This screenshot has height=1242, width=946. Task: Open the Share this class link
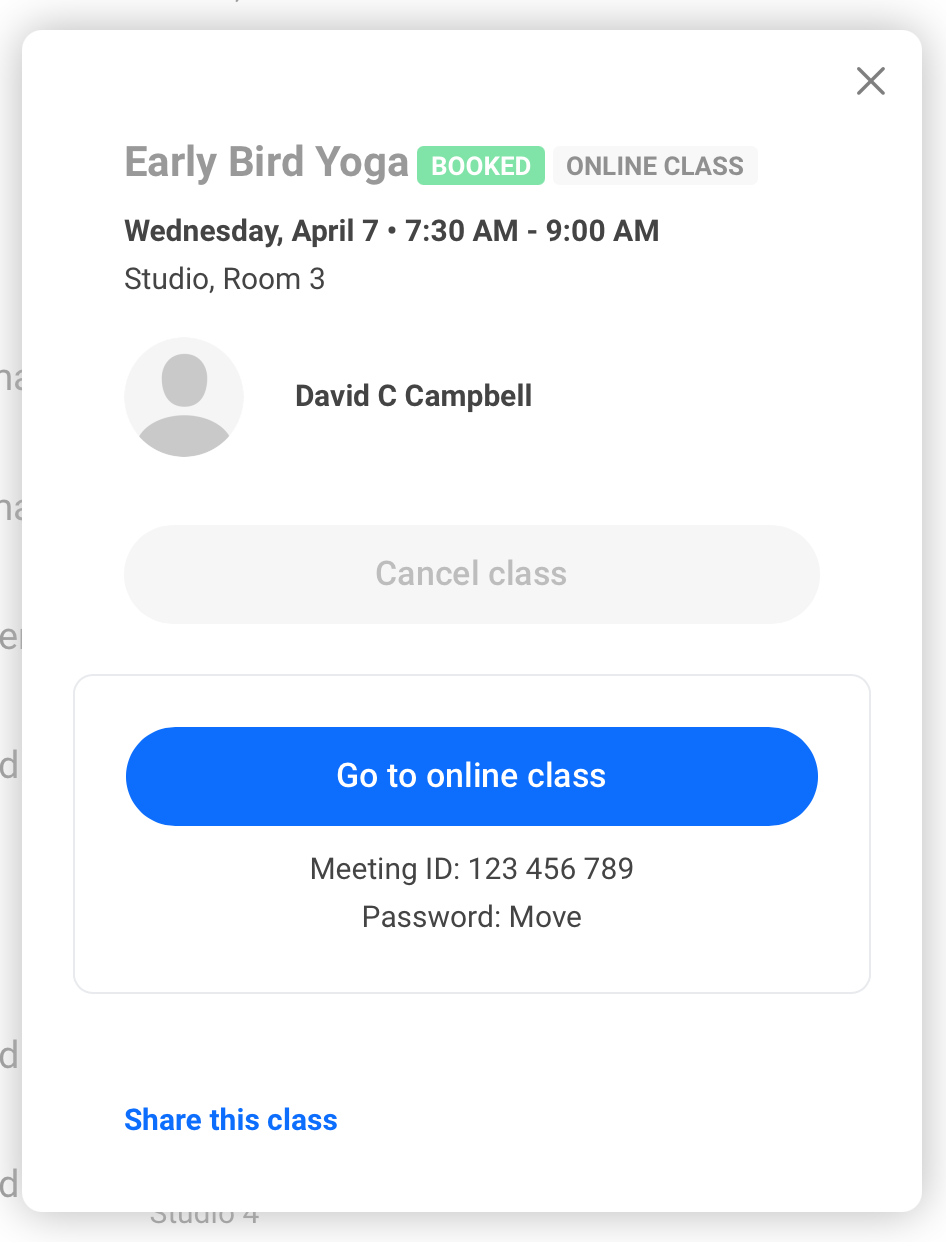point(231,1119)
